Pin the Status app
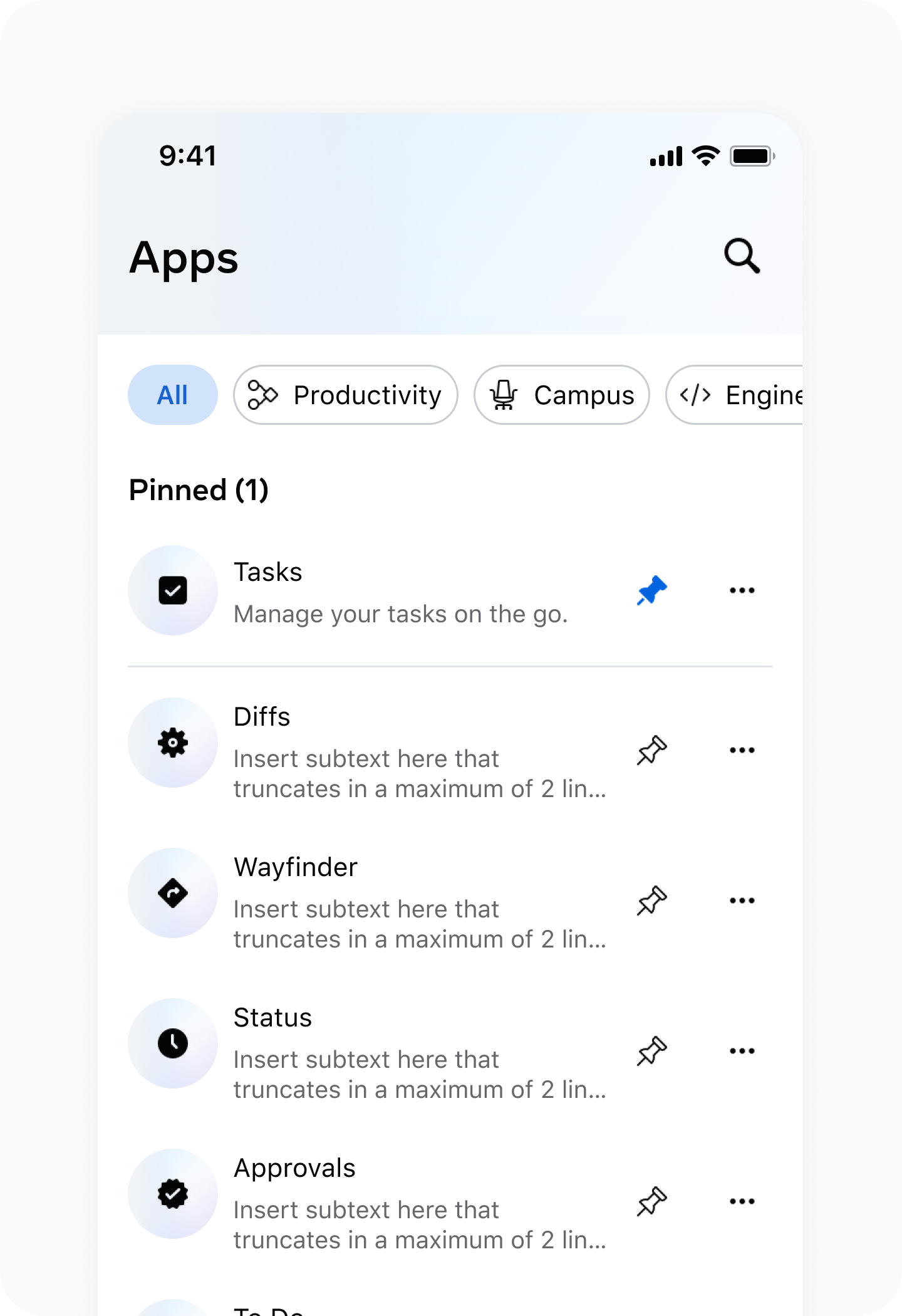The height and width of the screenshot is (1316, 902). tap(651, 1050)
